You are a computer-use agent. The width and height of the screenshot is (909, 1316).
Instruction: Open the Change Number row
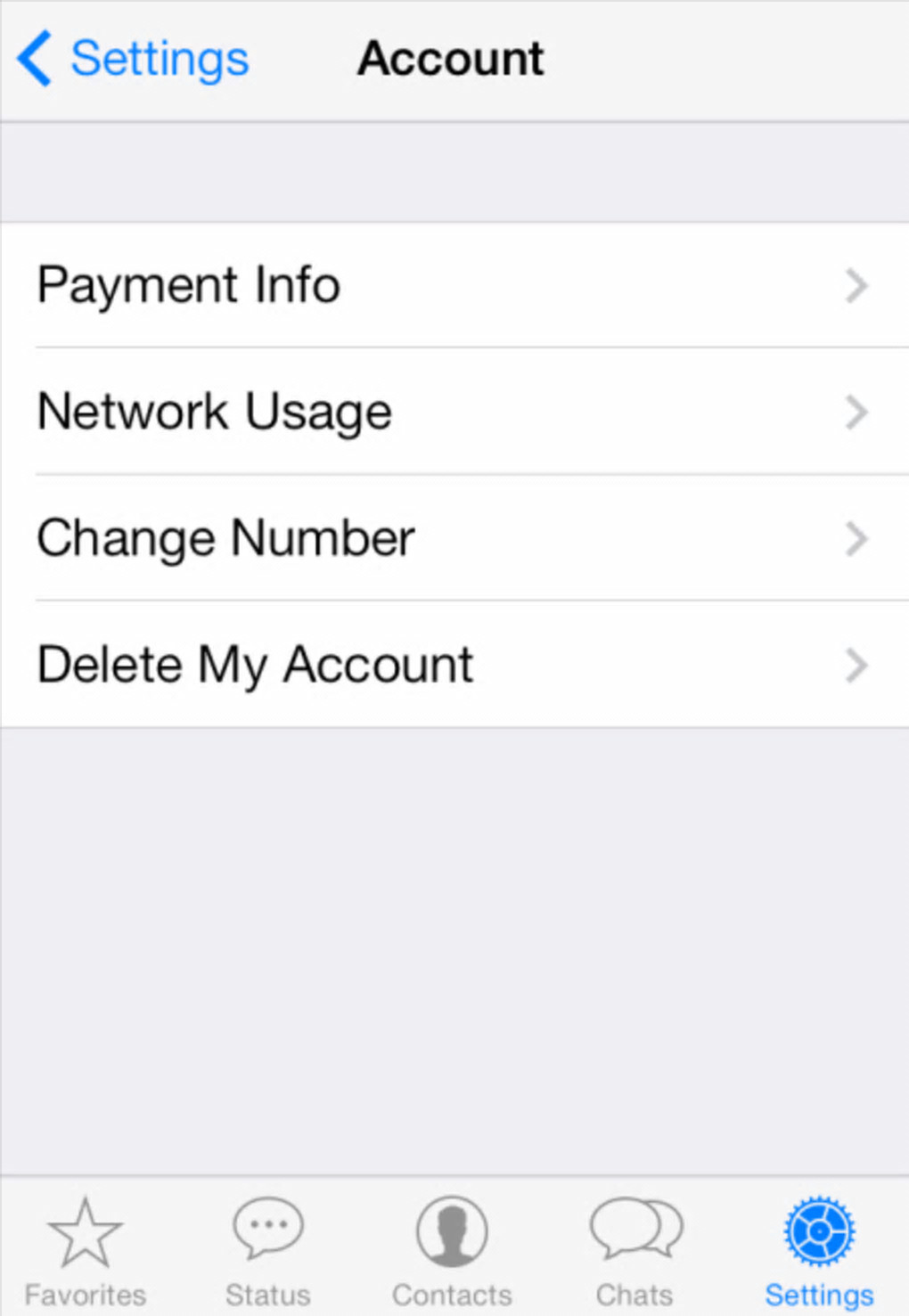tap(454, 538)
